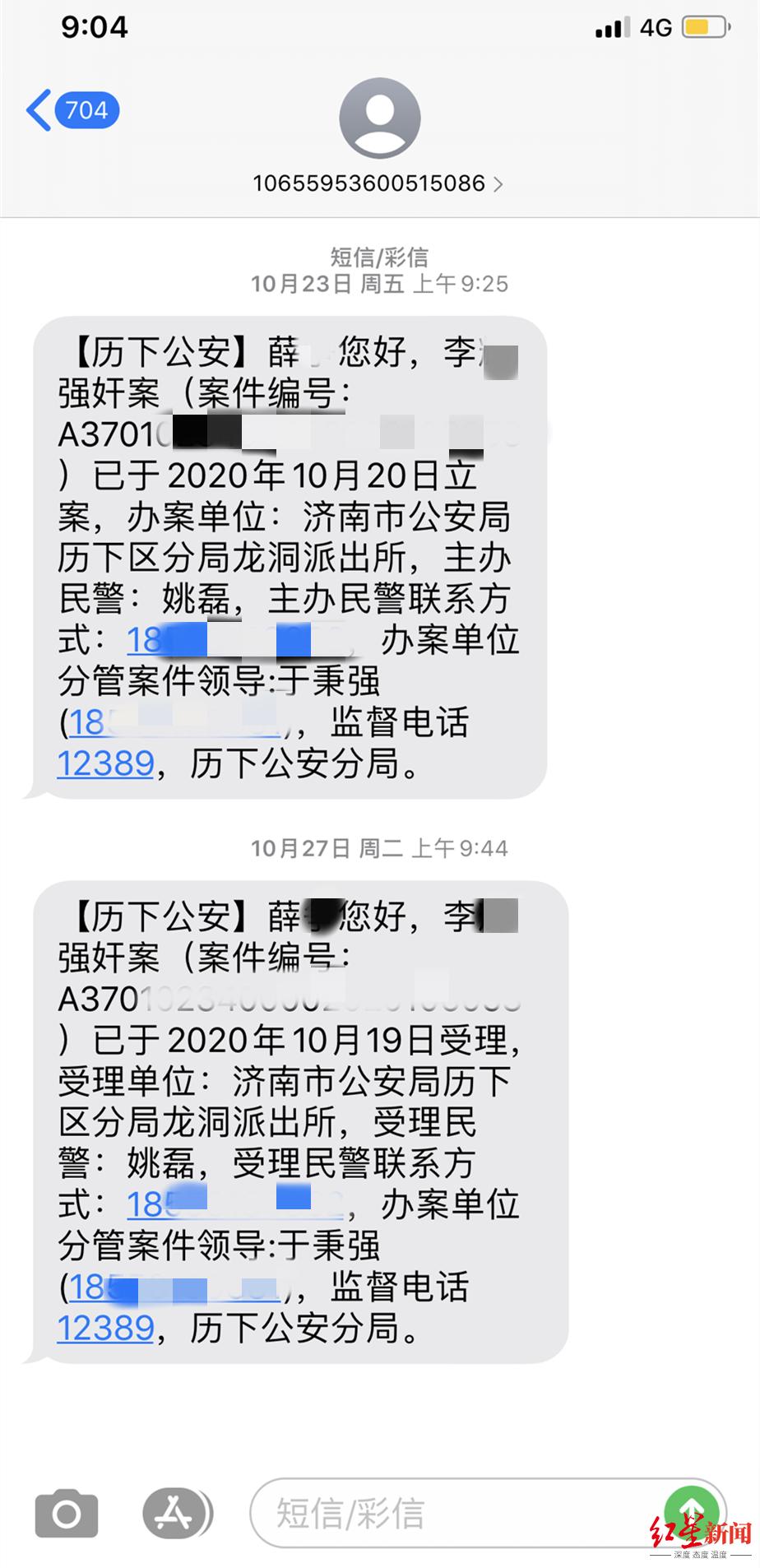Tap the battery indicator in status bar
Image resolution: width=760 pixels, height=1568 pixels.
(x=703, y=26)
